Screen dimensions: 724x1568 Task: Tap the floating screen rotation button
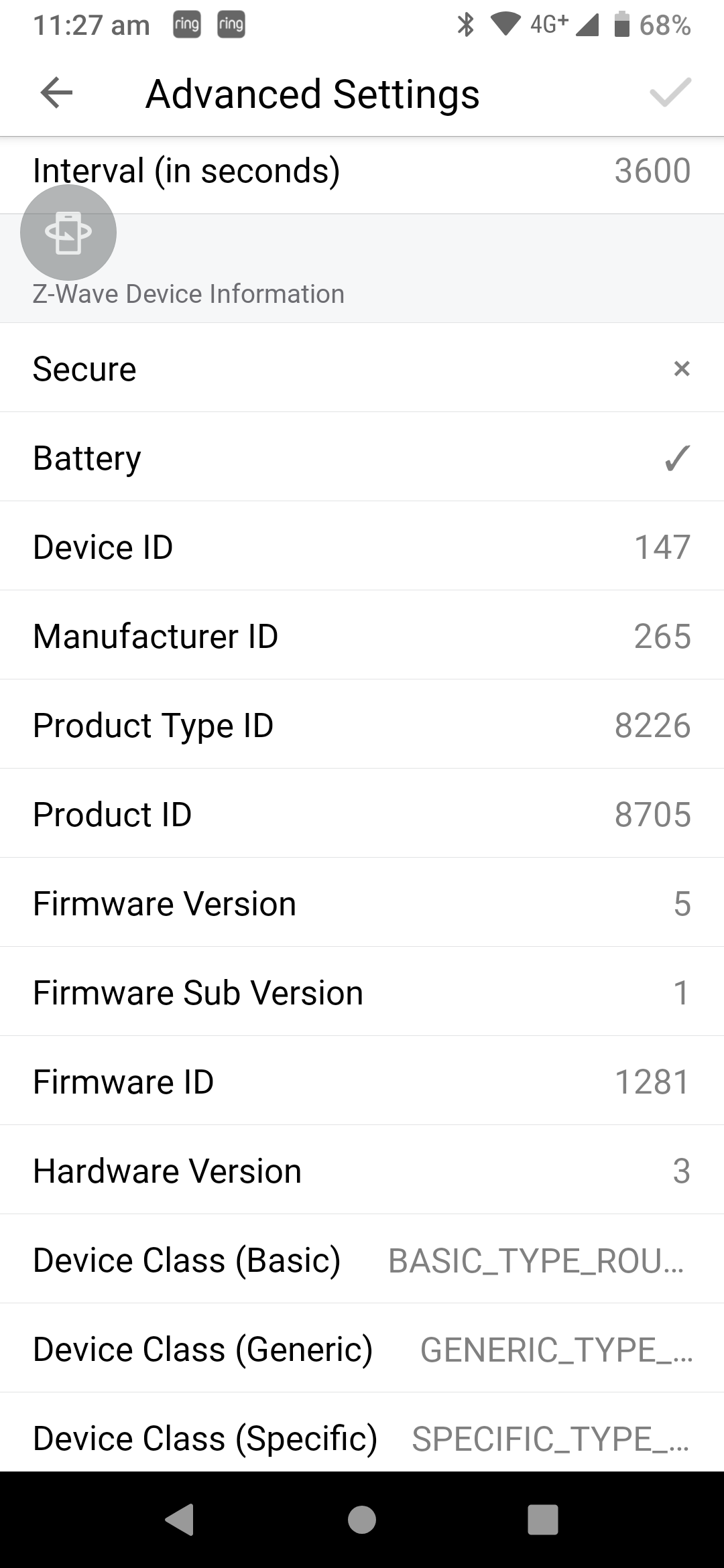68,233
